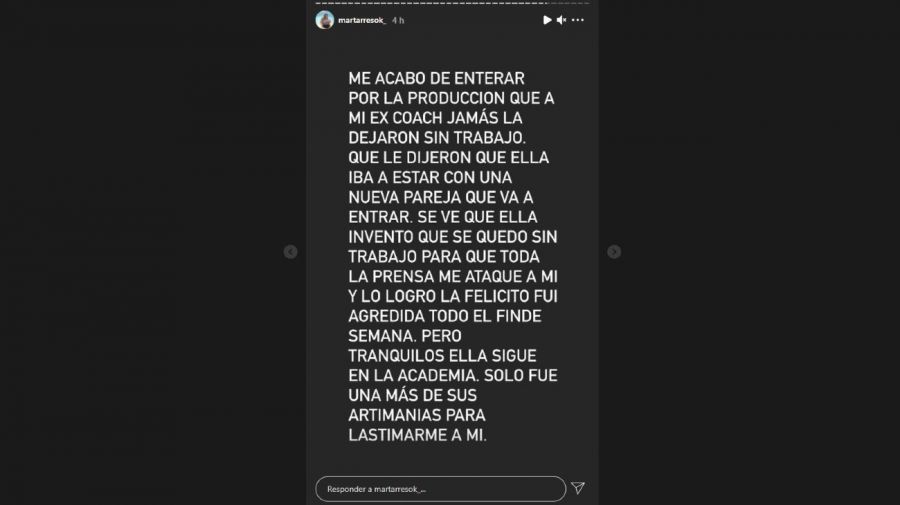Resume story playback

(547, 20)
